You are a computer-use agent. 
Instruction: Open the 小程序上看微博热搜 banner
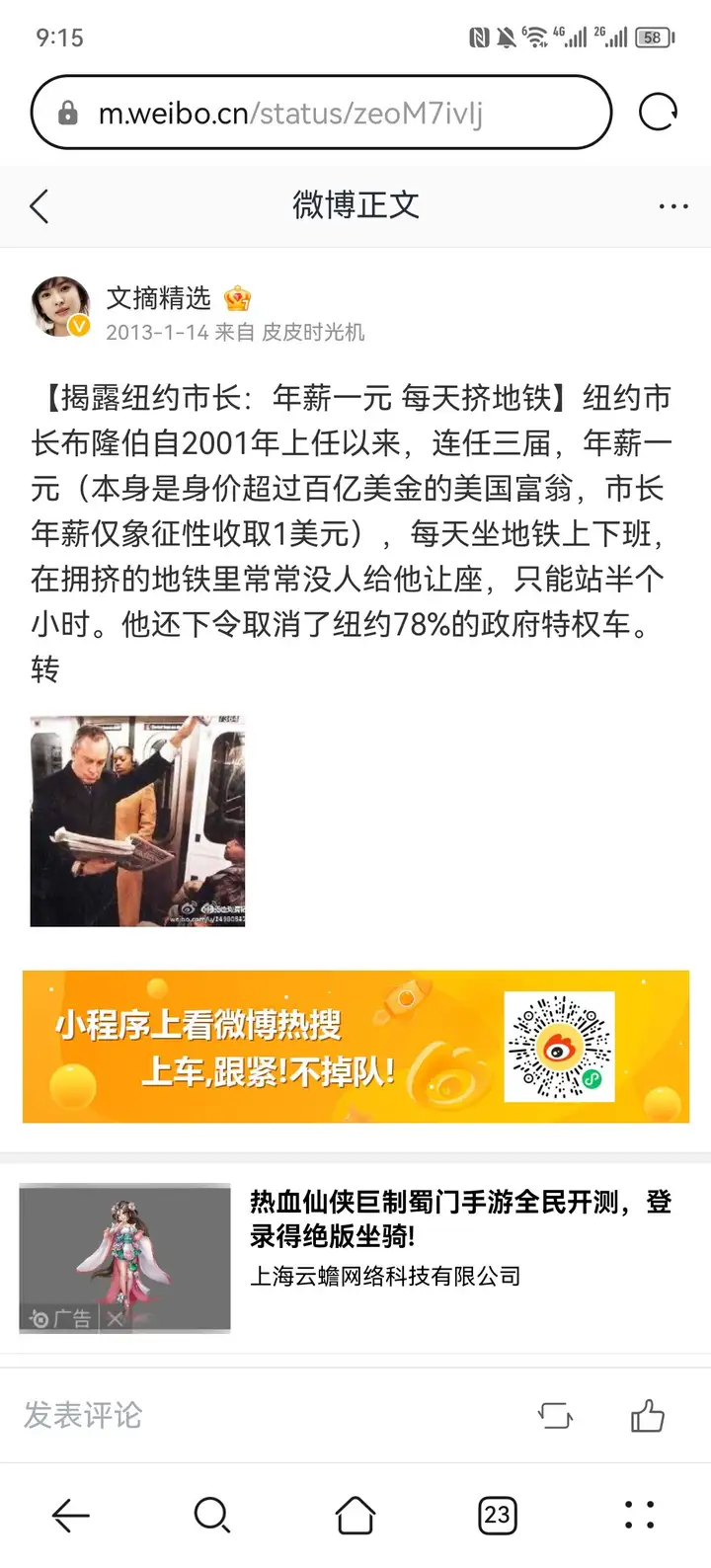tap(355, 1047)
